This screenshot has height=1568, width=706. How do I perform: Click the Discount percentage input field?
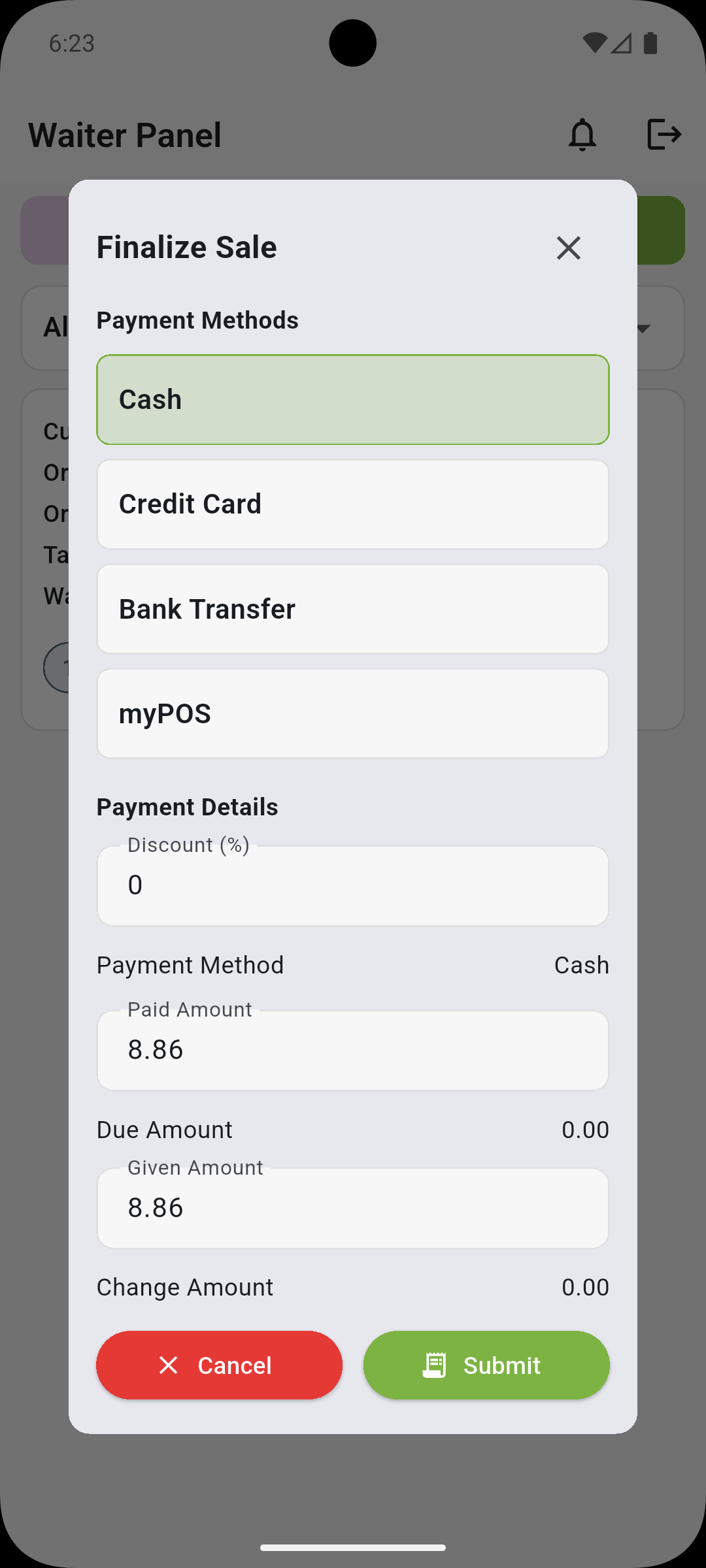click(x=352, y=885)
